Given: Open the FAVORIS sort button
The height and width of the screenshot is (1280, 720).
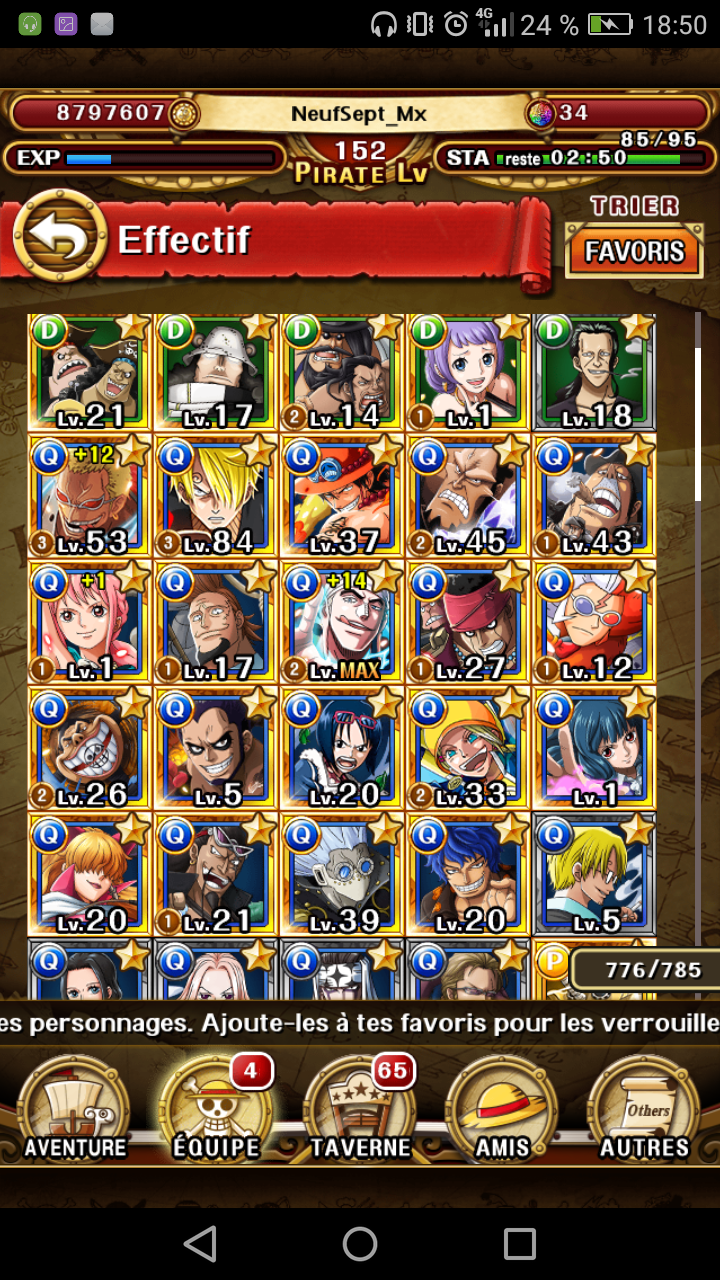Looking at the screenshot, I should click(634, 251).
